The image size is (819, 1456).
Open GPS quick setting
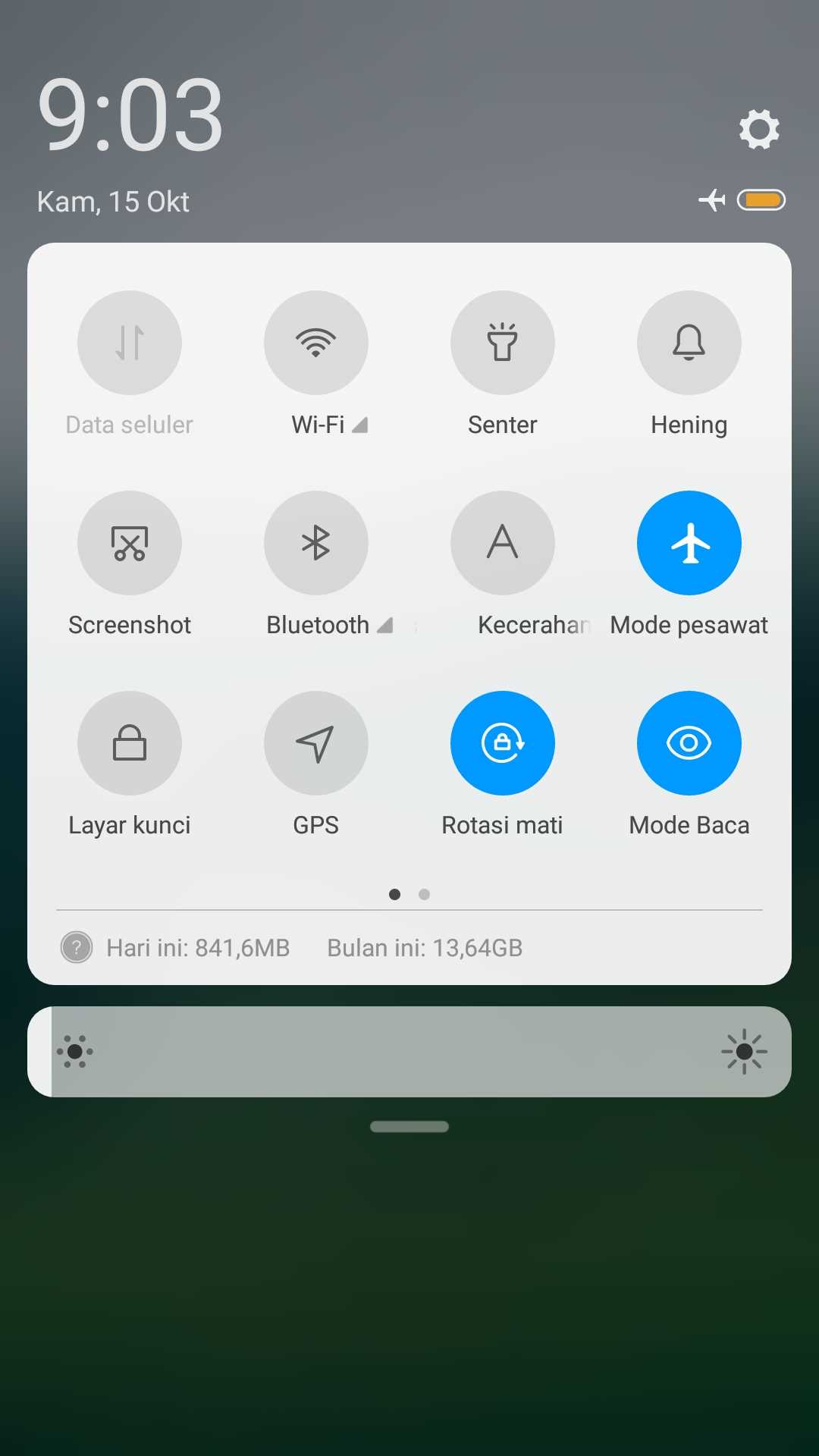tap(315, 743)
